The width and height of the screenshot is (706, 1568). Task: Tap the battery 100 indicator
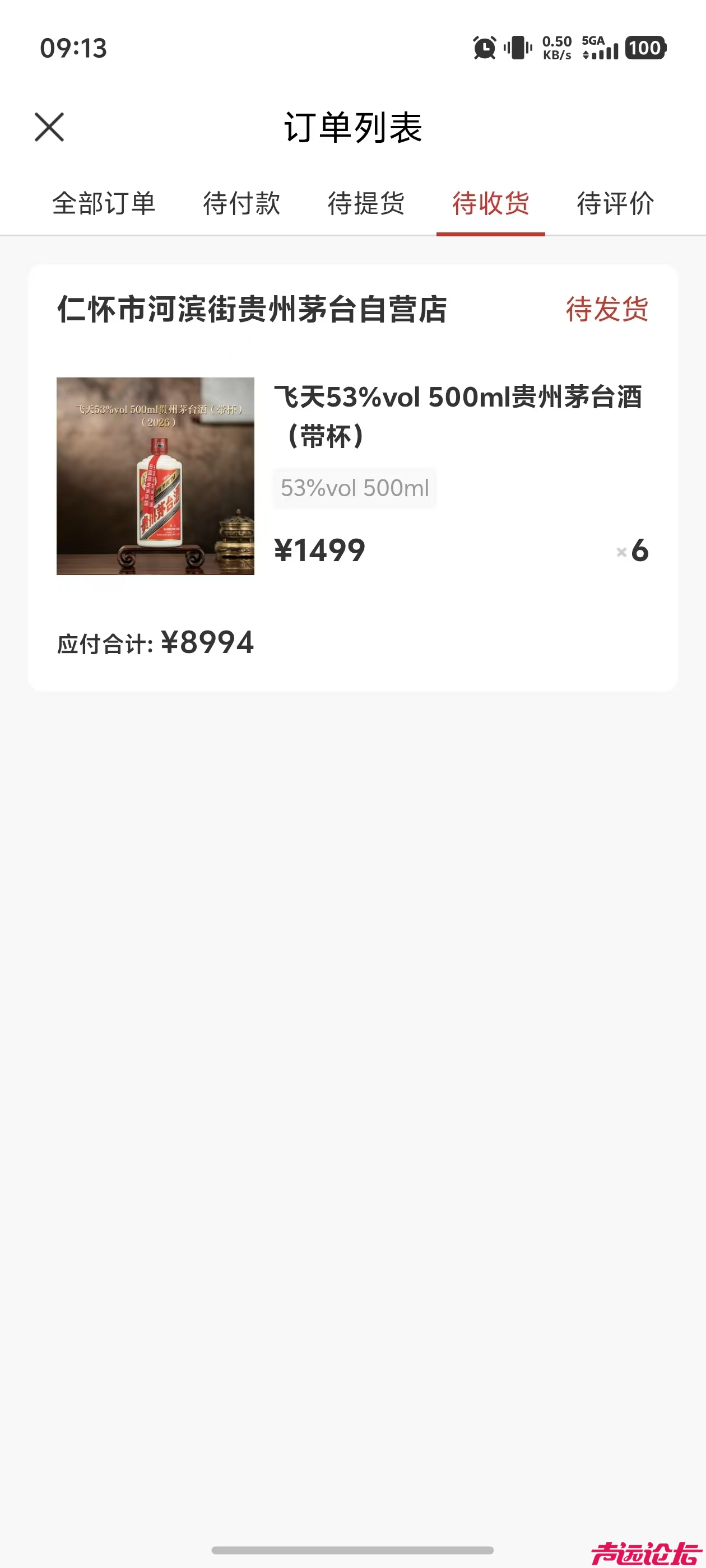tap(646, 48)
